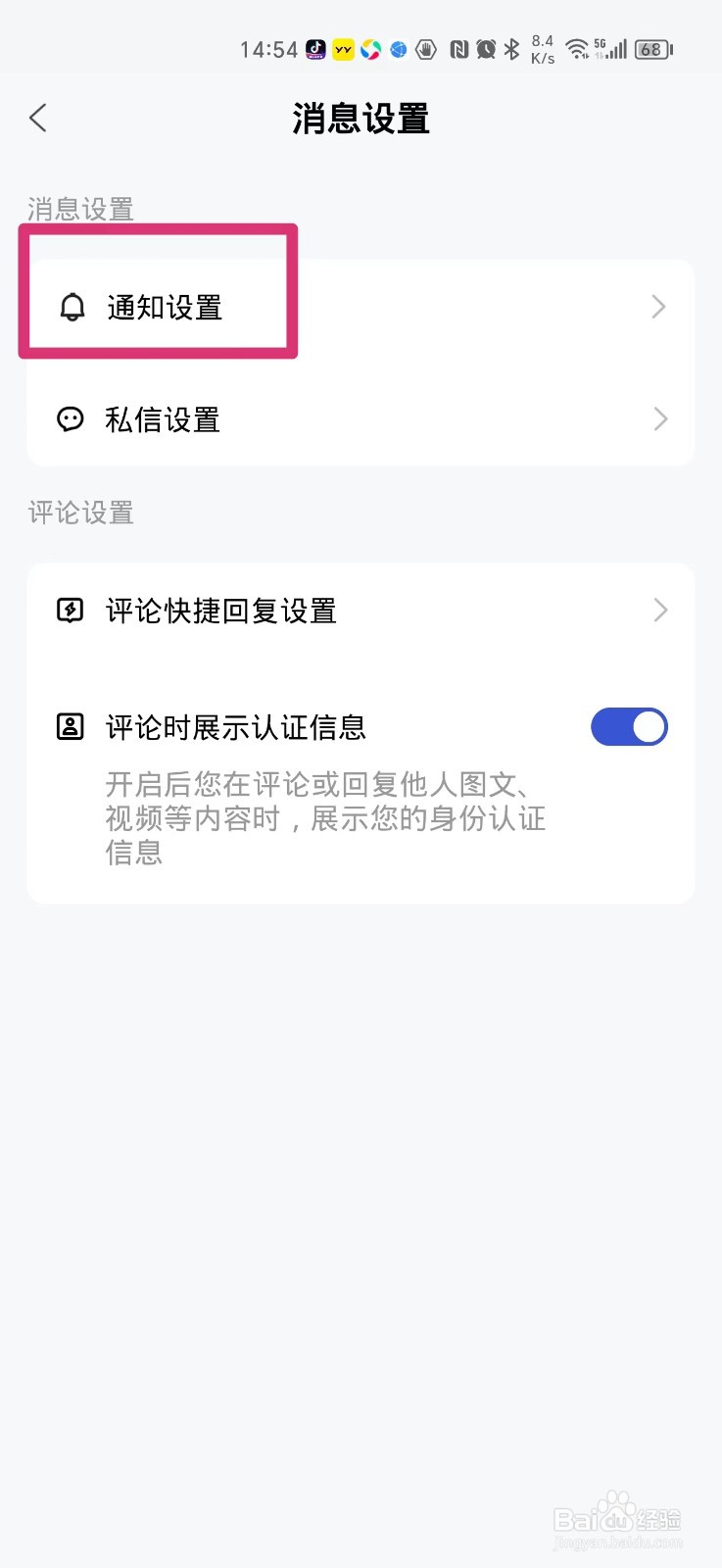Tap the back arrow at top left

click(37, 118)
